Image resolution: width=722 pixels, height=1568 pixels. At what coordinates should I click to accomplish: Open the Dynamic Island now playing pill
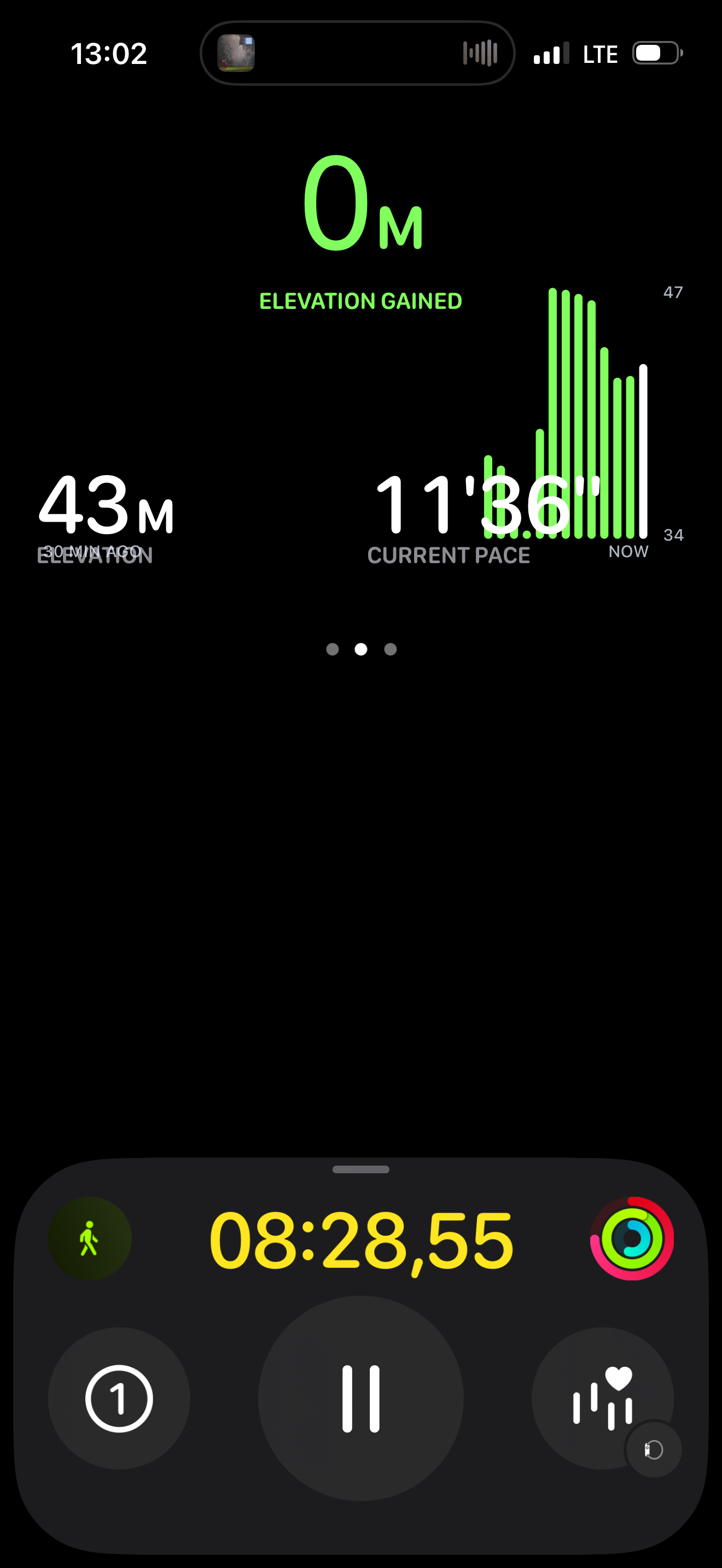tap(357, 53)
